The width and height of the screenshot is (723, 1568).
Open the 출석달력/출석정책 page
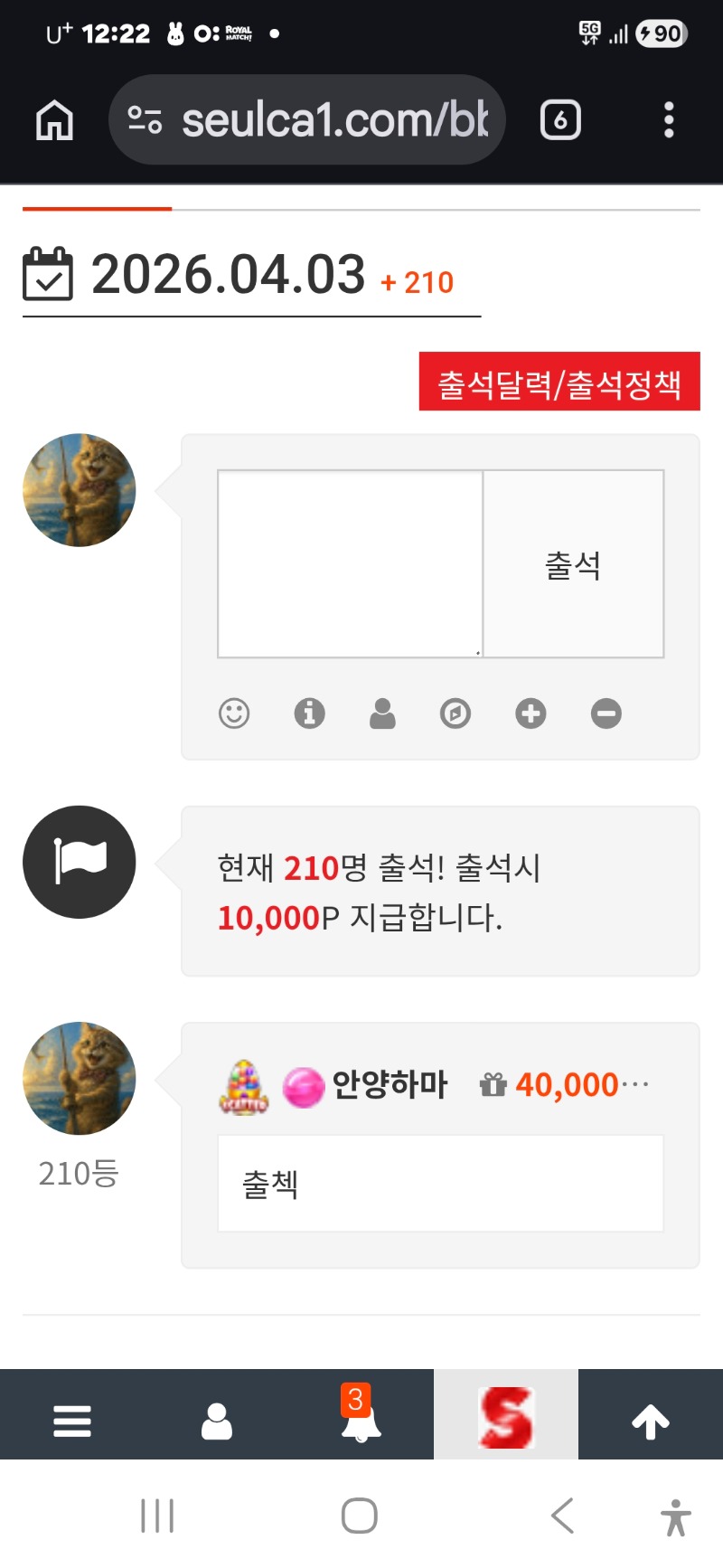click(x=559, y=382)
